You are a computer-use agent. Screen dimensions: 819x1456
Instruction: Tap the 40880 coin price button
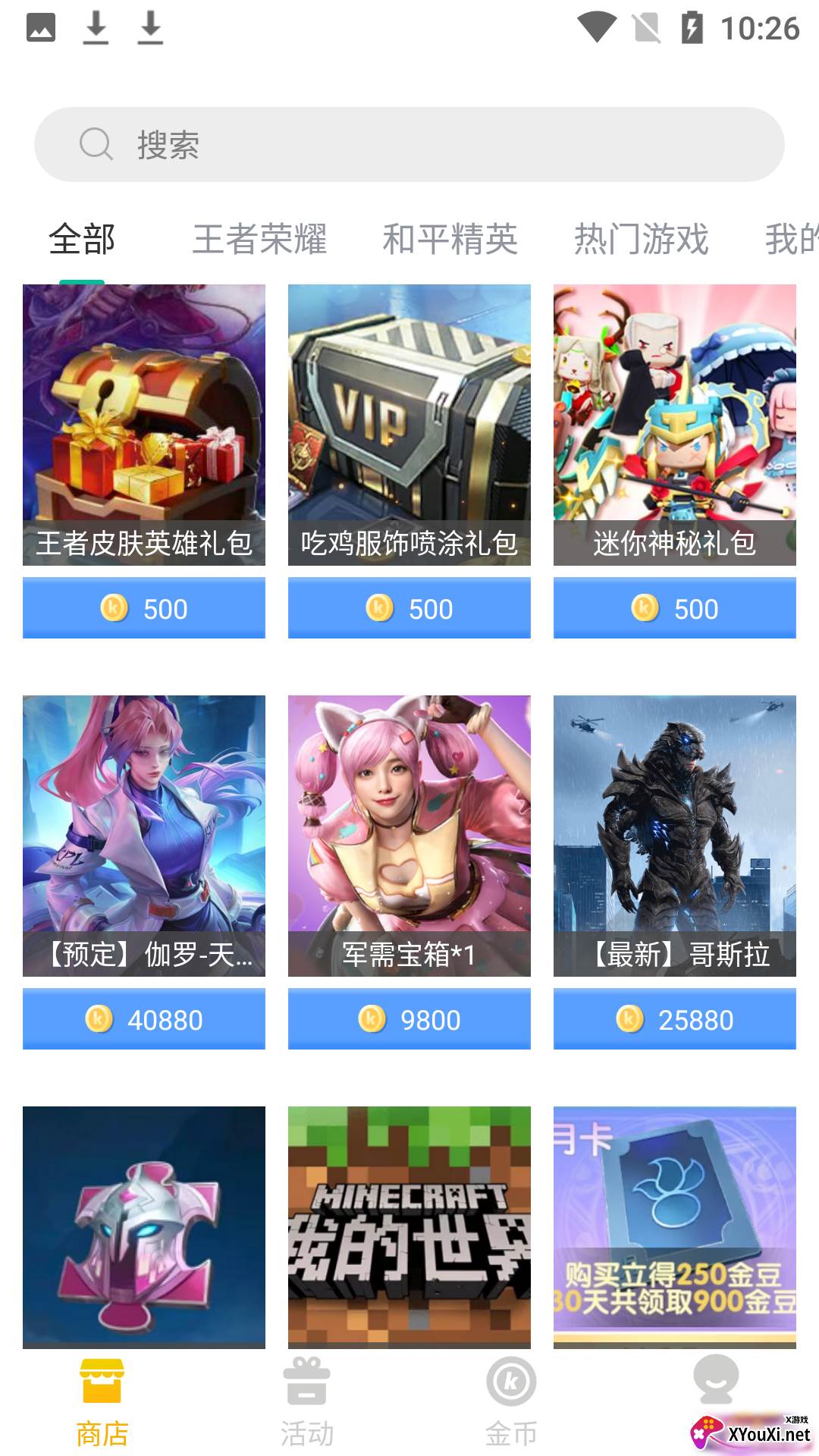pyautogui.click(x=144, y=1019)
